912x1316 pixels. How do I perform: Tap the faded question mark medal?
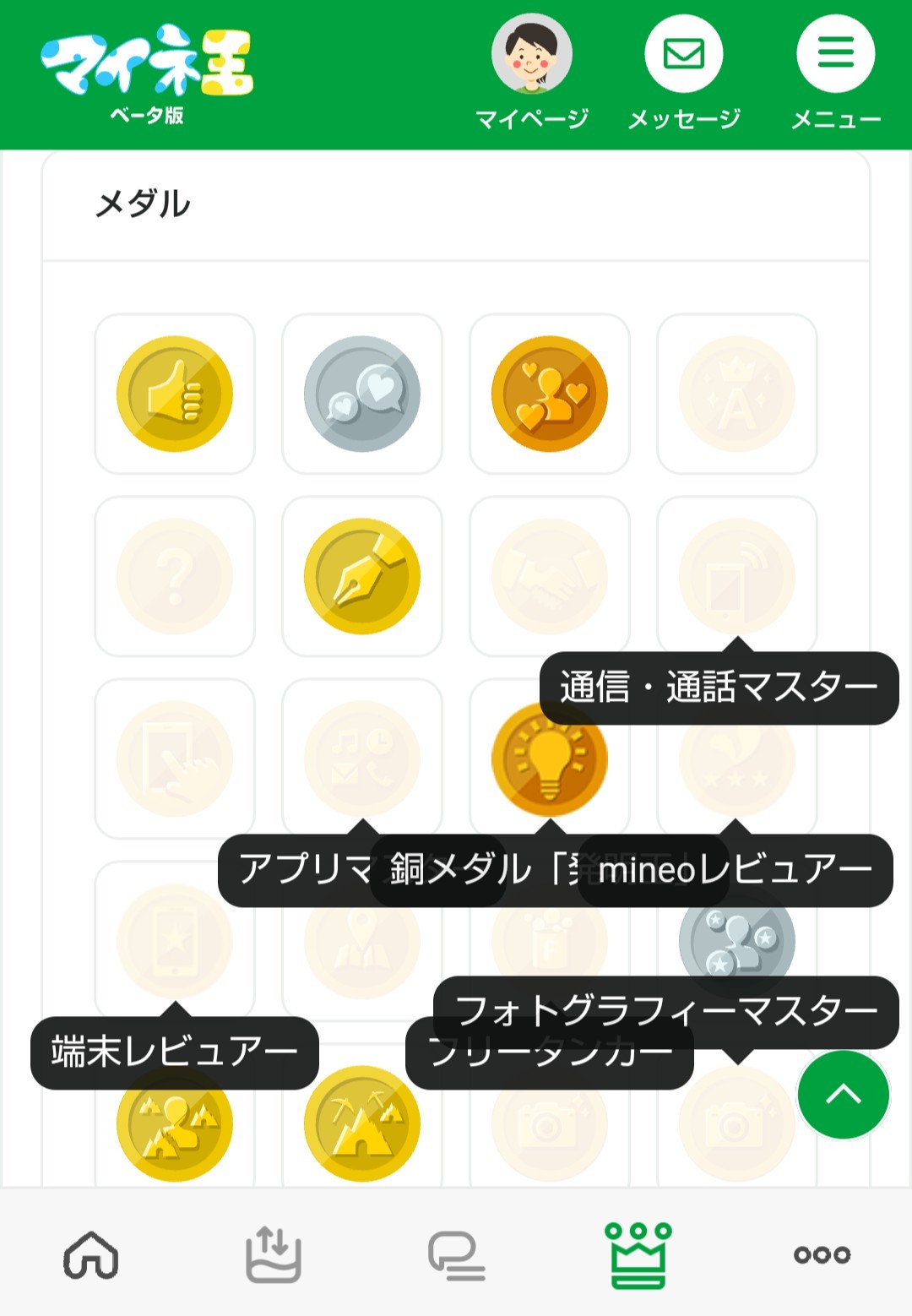[x=175, y=576]
